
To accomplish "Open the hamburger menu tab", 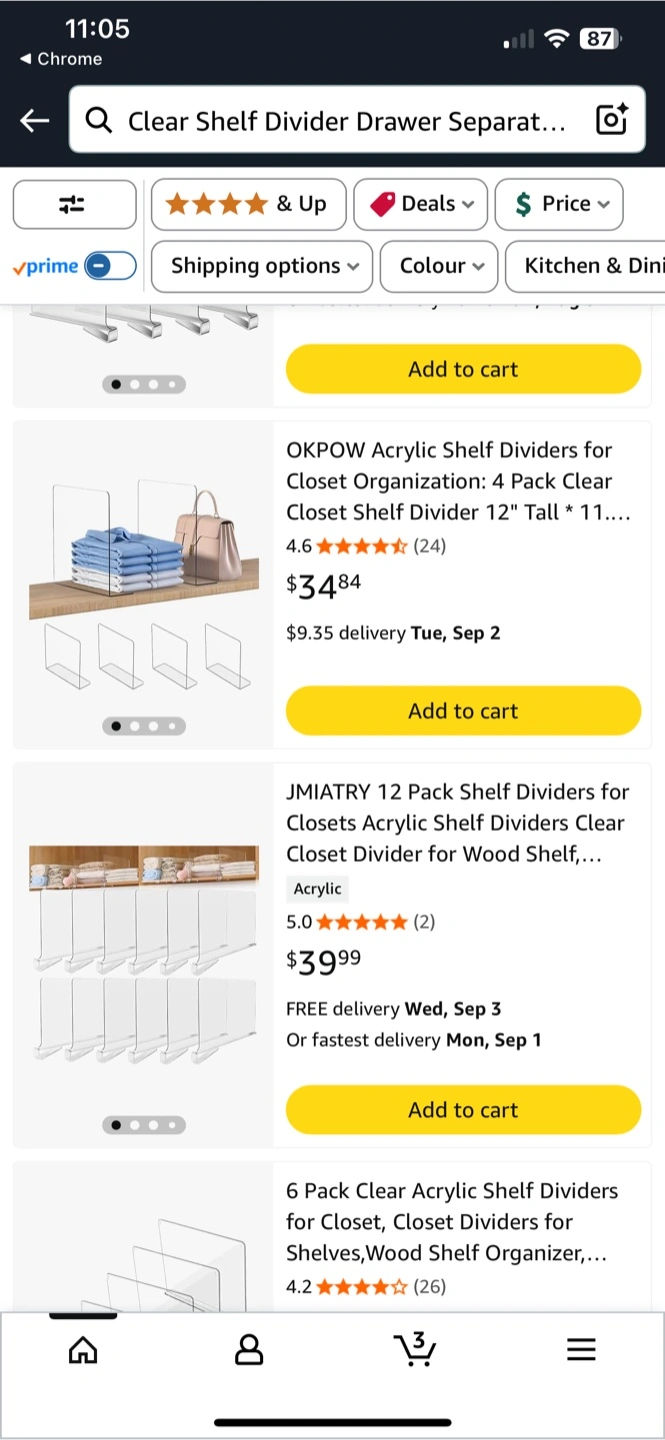I will tap(581, 1350).
